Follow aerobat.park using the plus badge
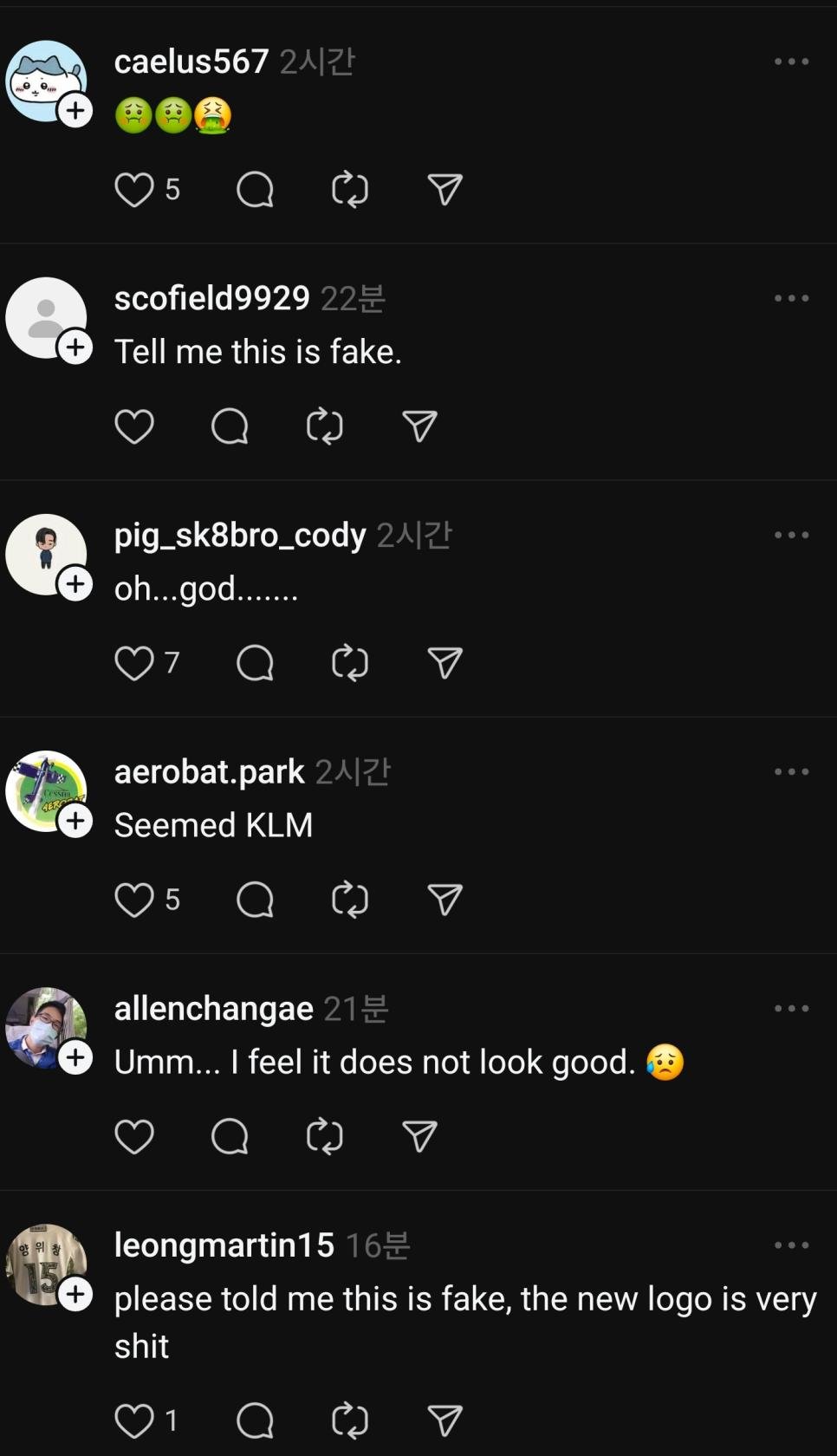This screenshot has height=1456, width=837. point(75,821)
